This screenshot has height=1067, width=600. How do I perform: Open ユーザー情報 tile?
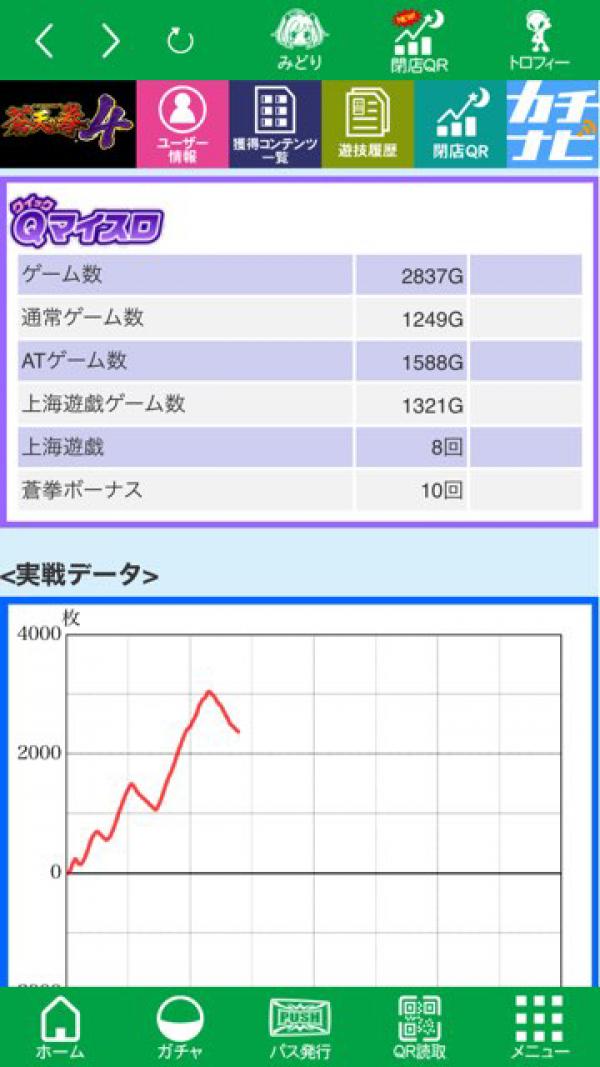tap(182, 124)
